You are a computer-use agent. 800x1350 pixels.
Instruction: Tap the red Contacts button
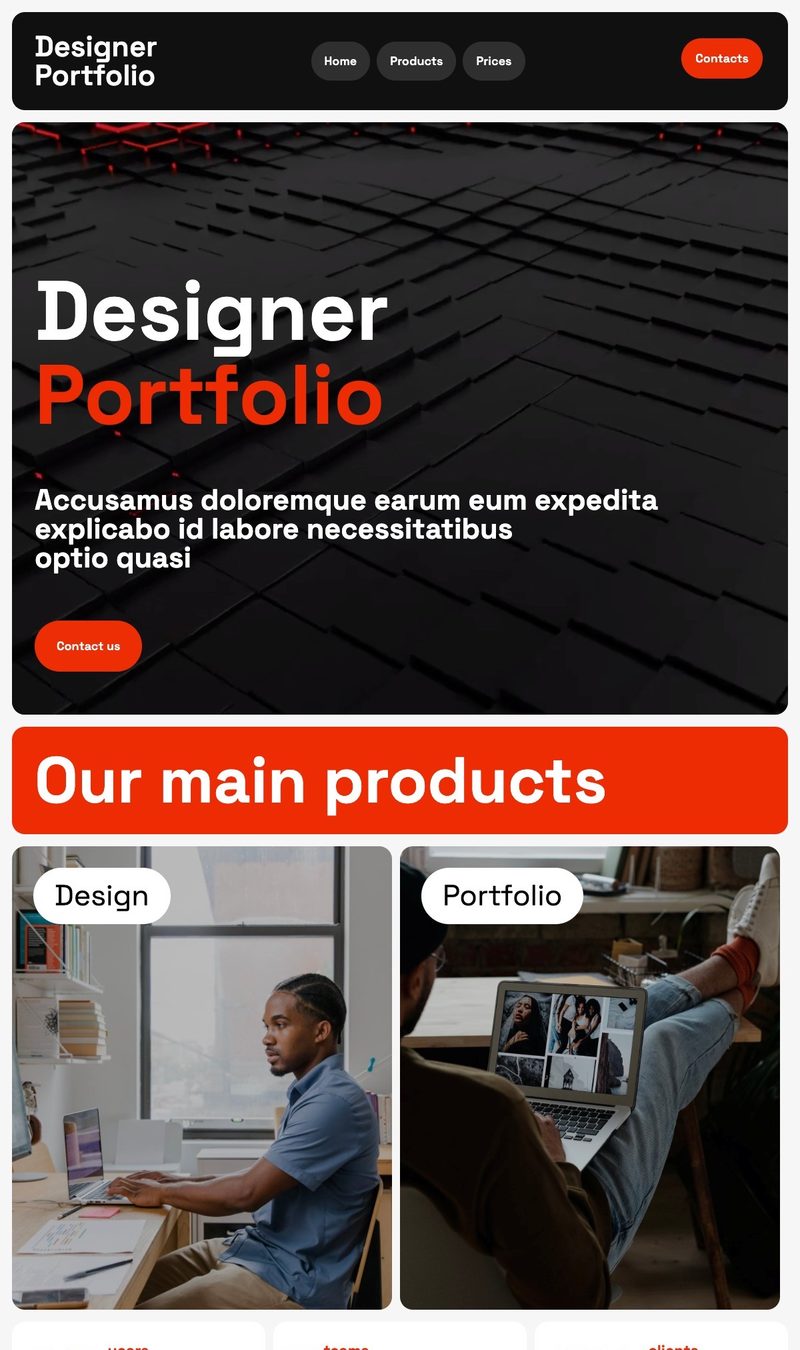(x=721, y=58)
